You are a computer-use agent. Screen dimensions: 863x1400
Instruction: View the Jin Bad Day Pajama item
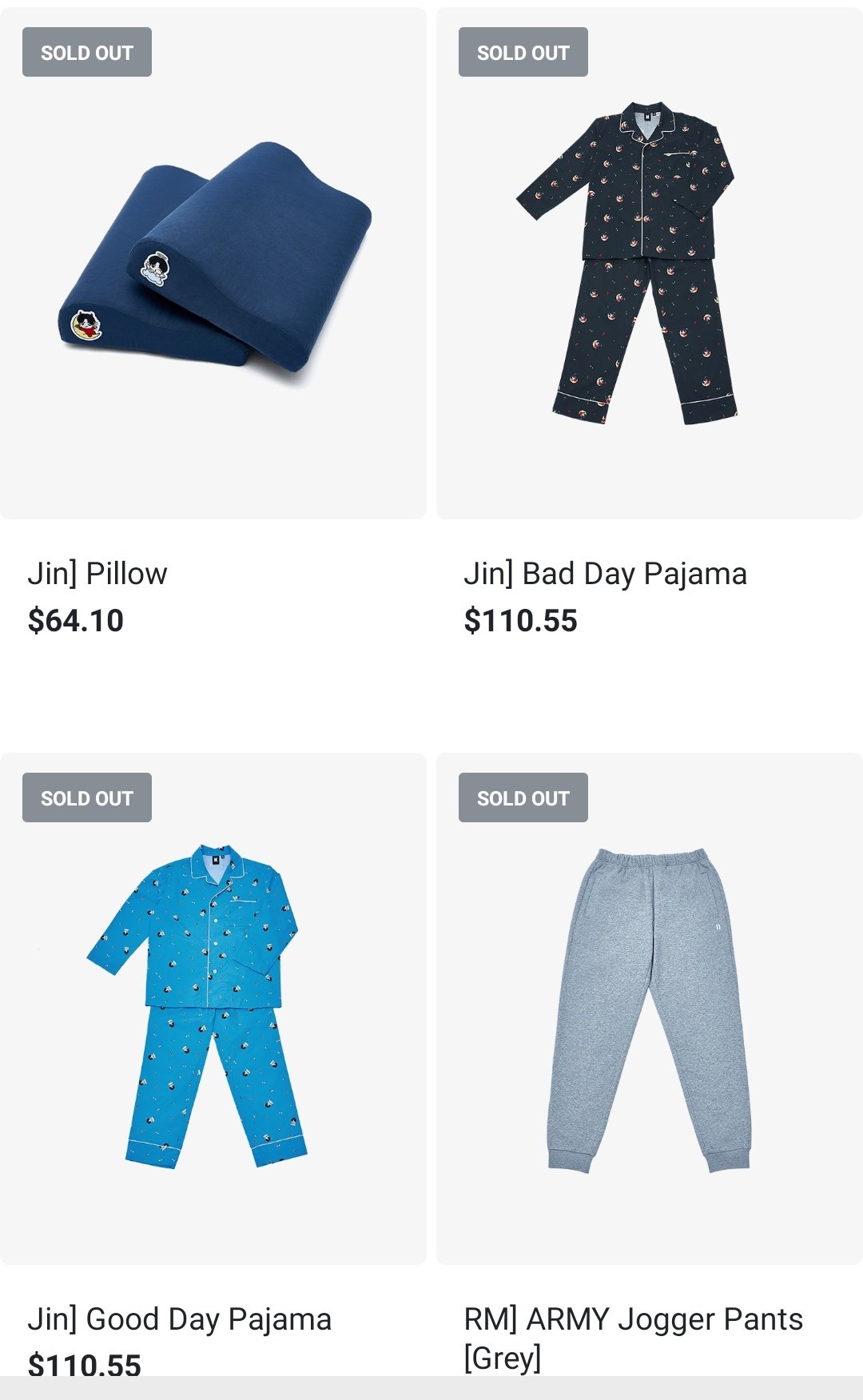click(x=649, y=264)
